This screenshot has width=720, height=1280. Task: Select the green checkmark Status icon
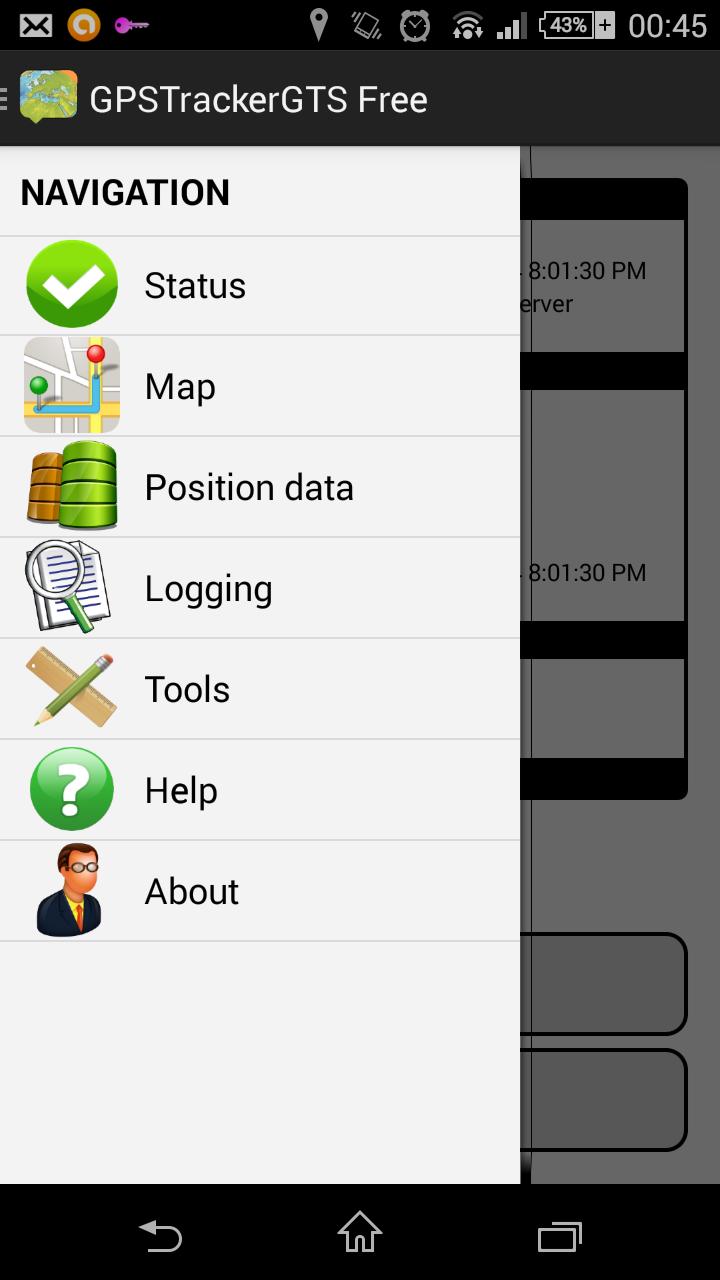click(x=70, y=284)
